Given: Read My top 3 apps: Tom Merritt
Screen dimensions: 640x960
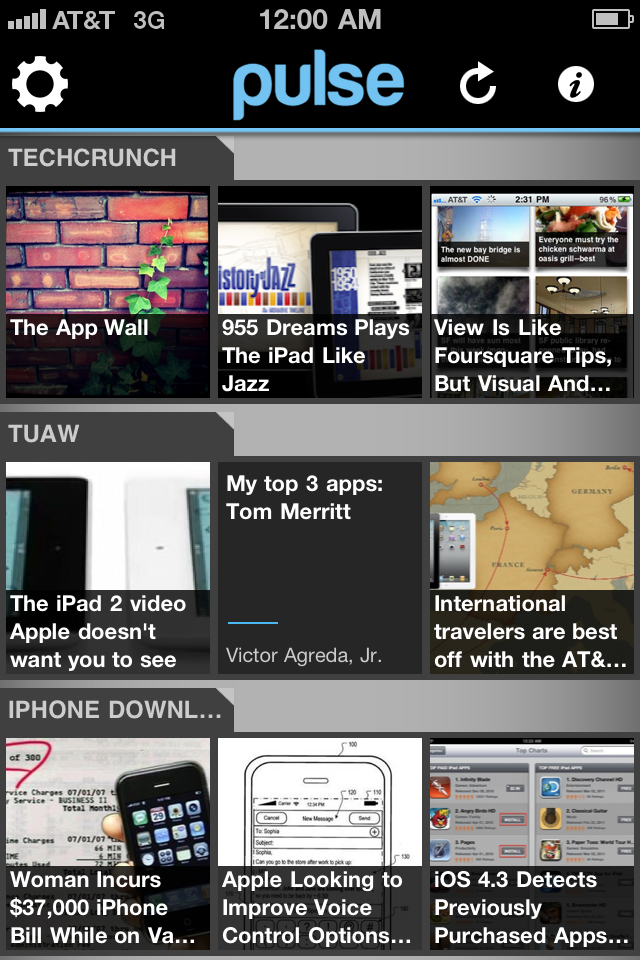Looking at the screenshot, I should click(320, 568).
